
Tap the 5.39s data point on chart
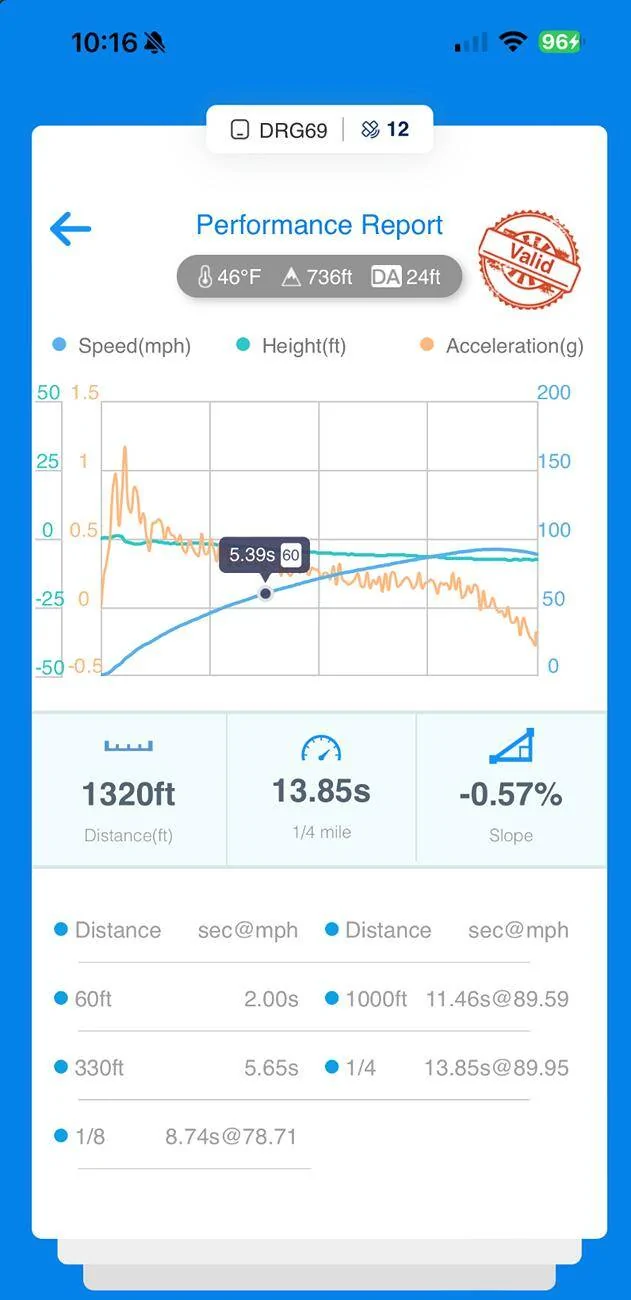[266, 593]
